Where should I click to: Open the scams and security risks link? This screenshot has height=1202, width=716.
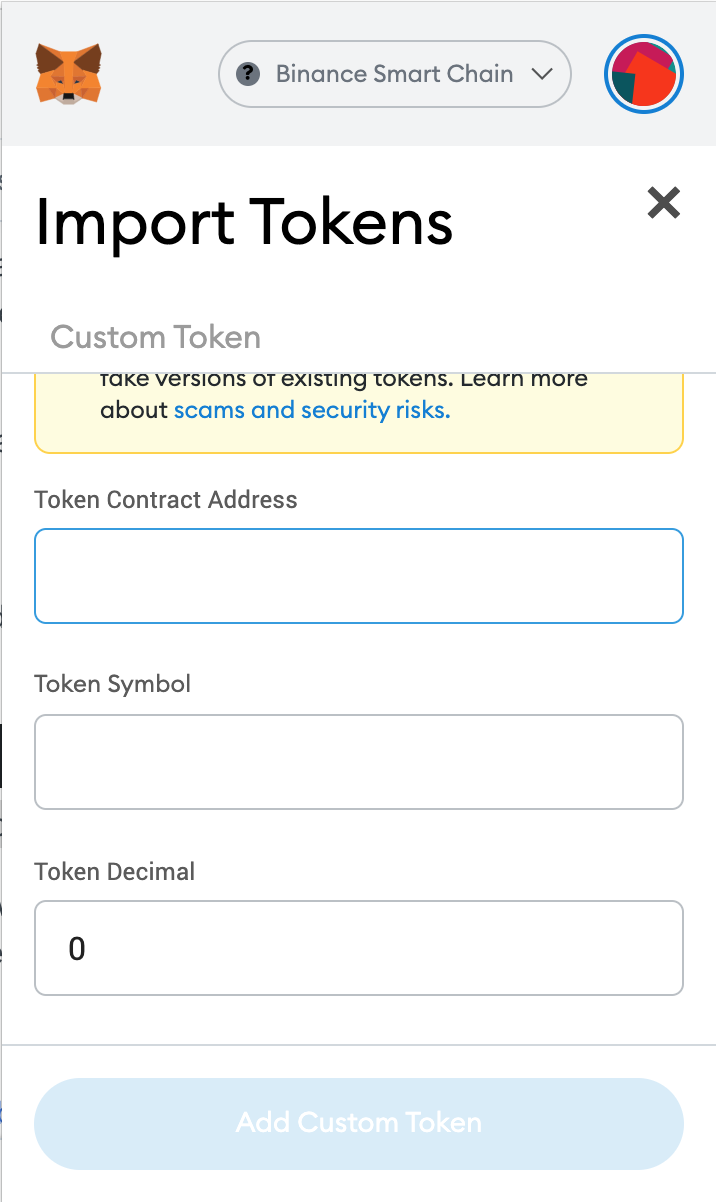(312, 410)
